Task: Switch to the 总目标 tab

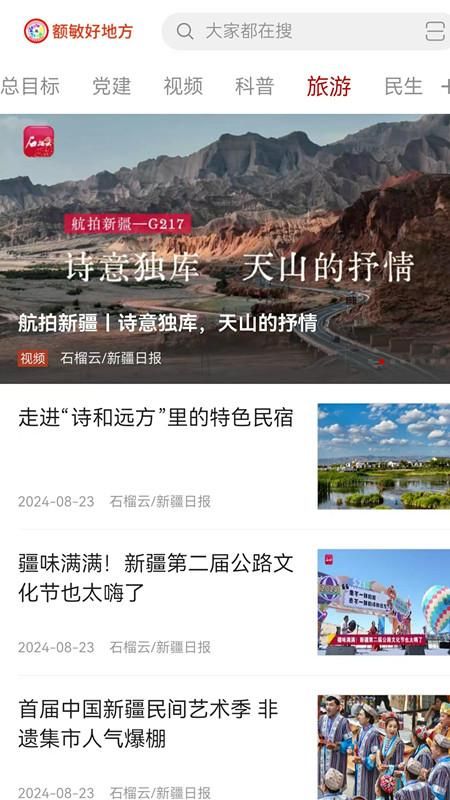Action: tap(30, 86)
